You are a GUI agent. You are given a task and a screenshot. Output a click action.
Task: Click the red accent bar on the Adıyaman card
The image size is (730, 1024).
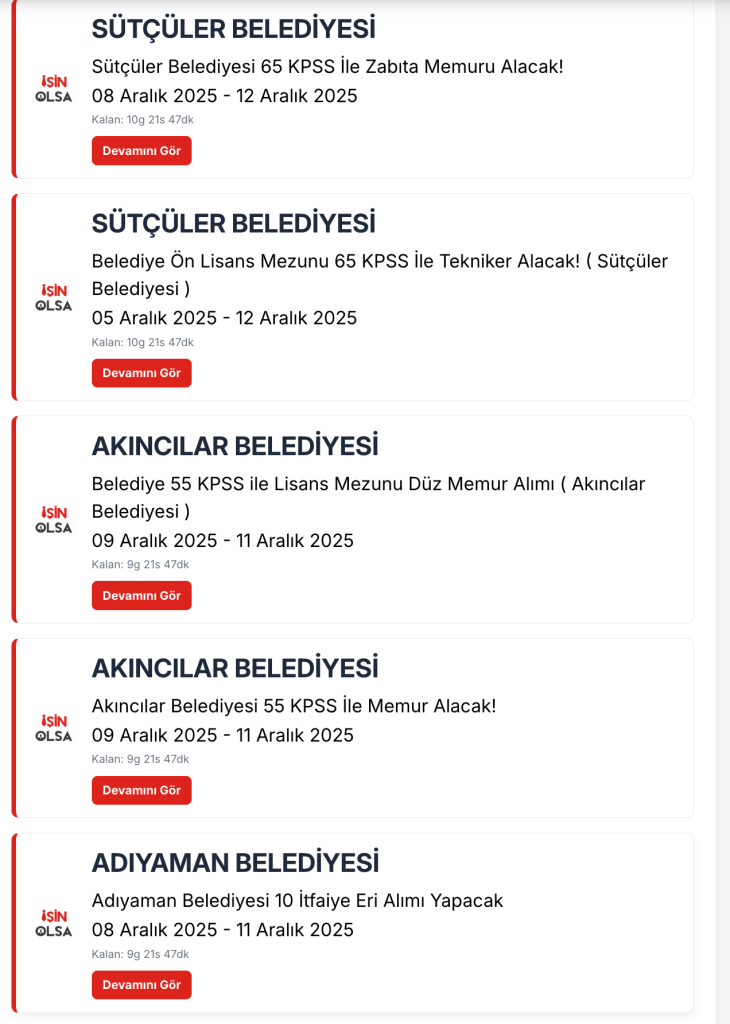pyautogui.click(x=14, y=920)
